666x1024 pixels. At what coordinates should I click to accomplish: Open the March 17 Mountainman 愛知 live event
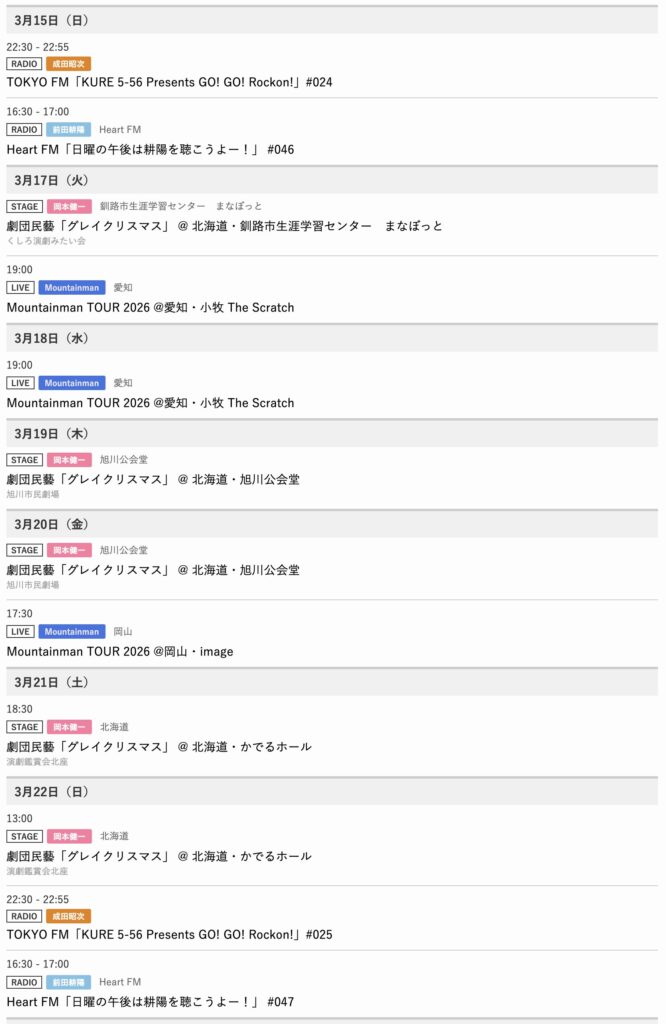(x=150, y=307)
